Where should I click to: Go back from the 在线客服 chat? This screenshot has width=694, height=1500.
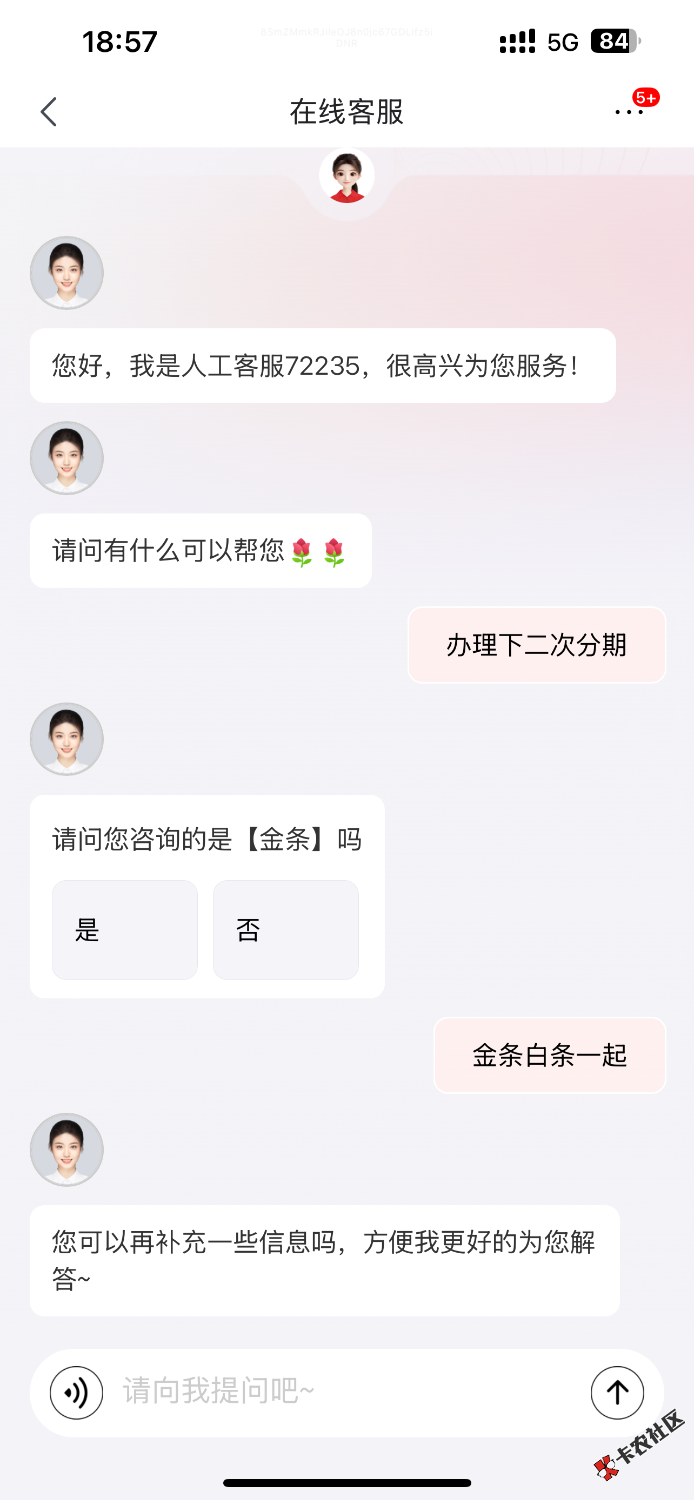(x=48, y=112)
